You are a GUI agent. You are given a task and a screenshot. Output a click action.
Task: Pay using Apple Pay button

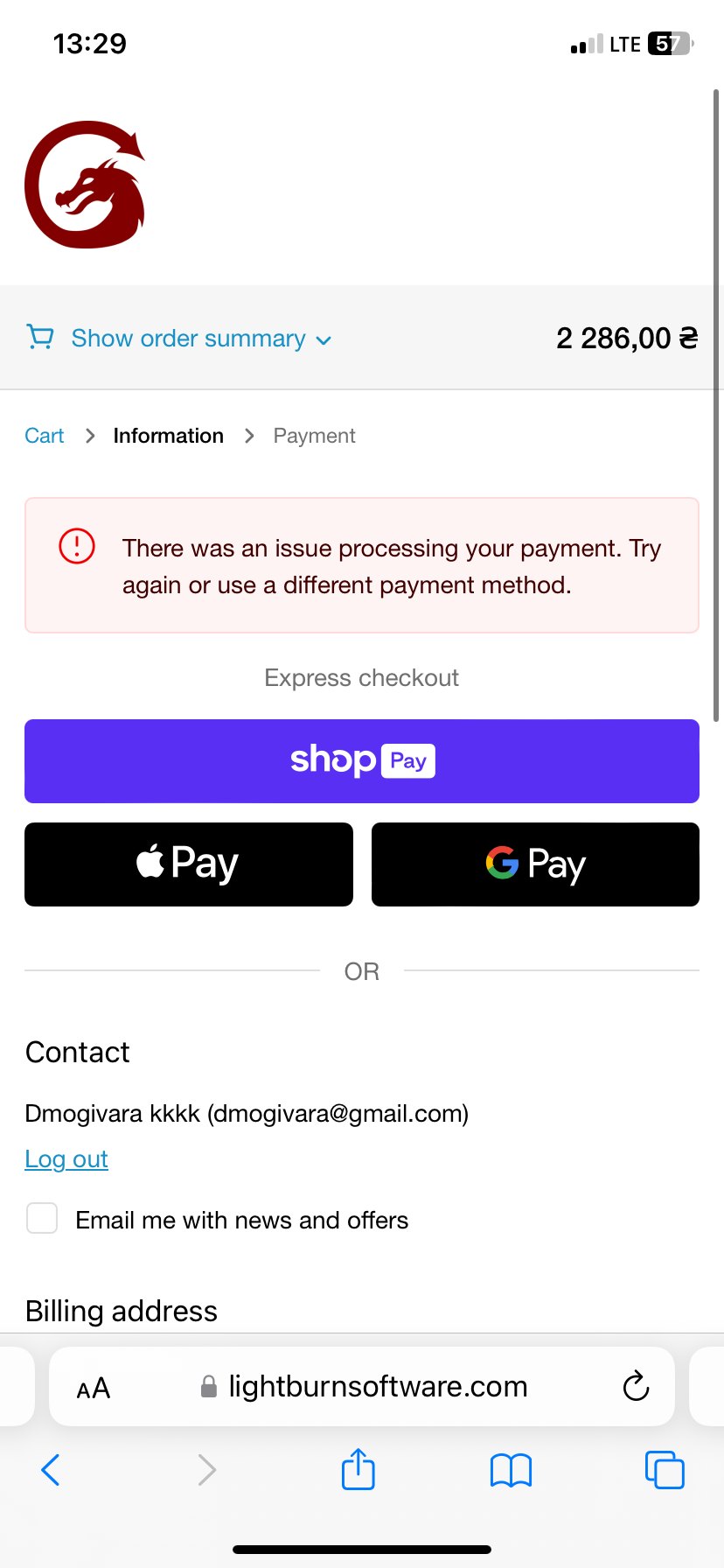click(189, 864)
